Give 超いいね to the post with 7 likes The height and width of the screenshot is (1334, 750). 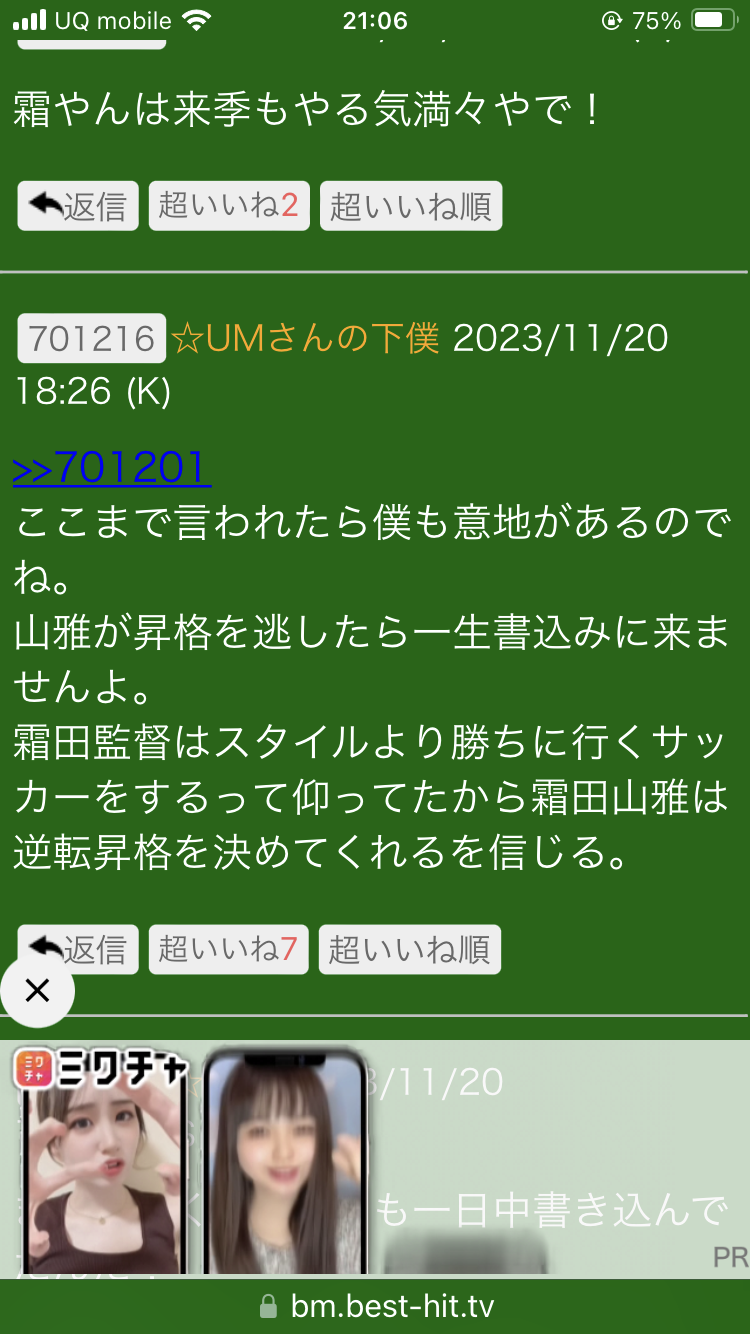click(x=229, y=948)
